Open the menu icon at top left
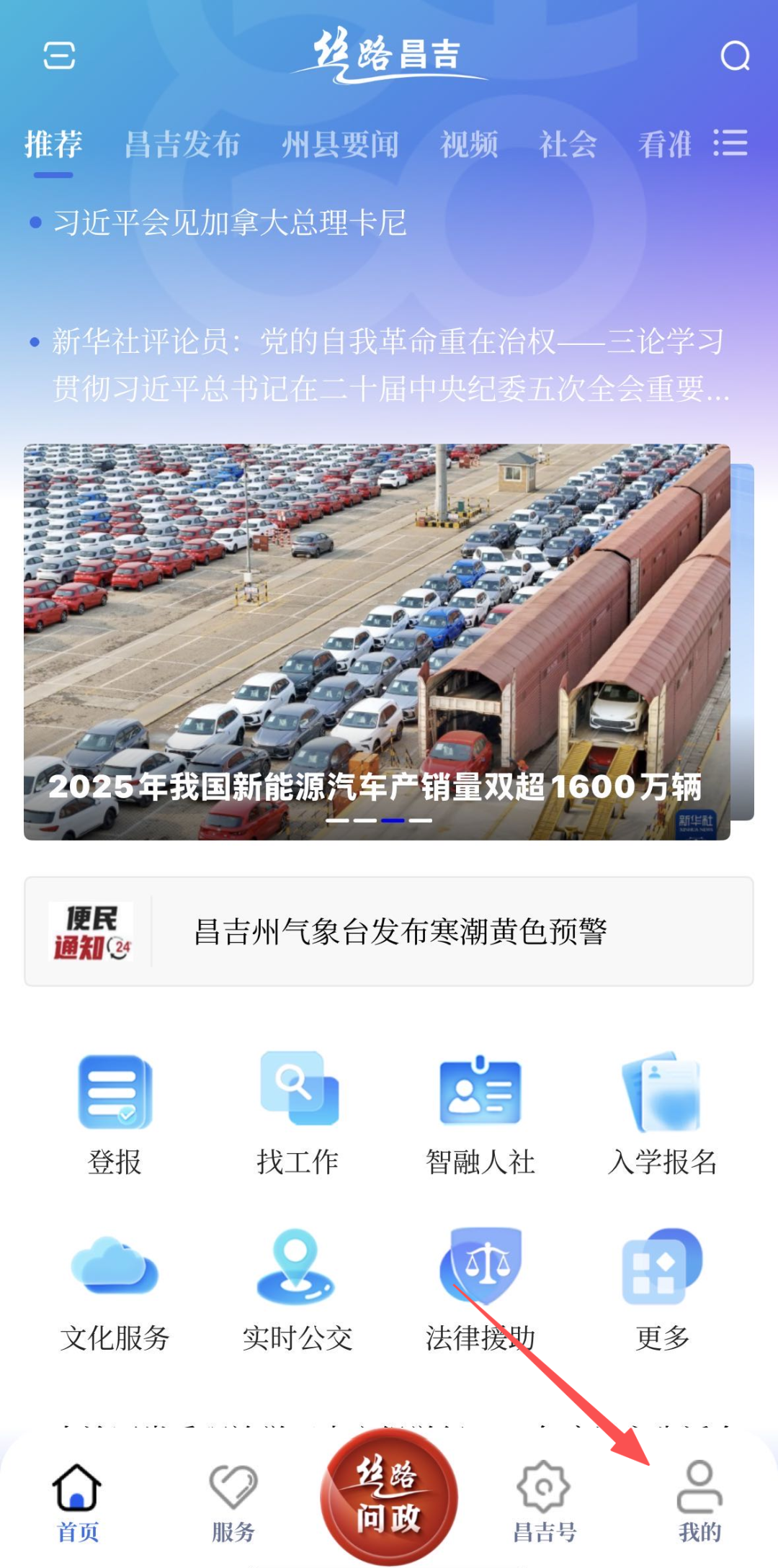778x1568 pixels. 59,55
